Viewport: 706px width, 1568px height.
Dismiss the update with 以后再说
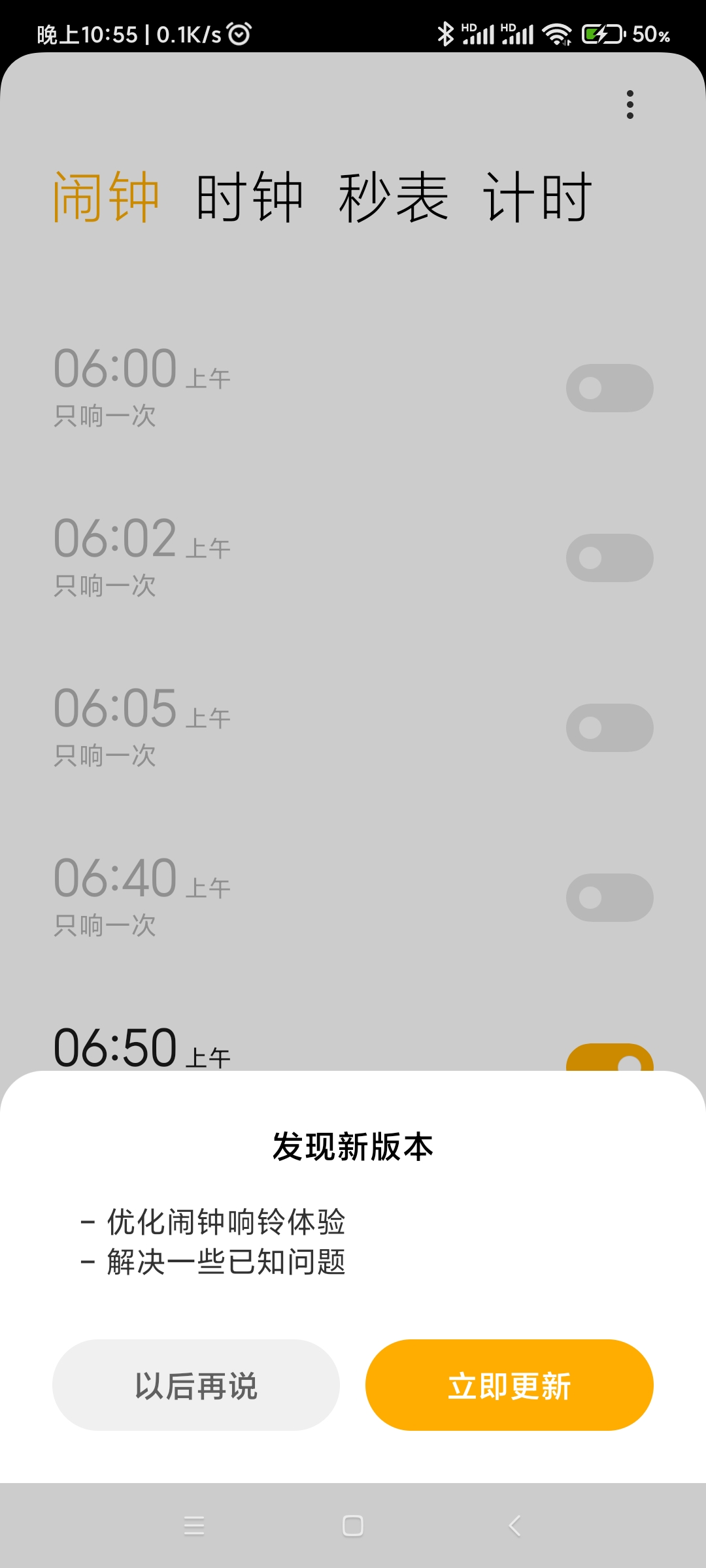point(196,1385)
